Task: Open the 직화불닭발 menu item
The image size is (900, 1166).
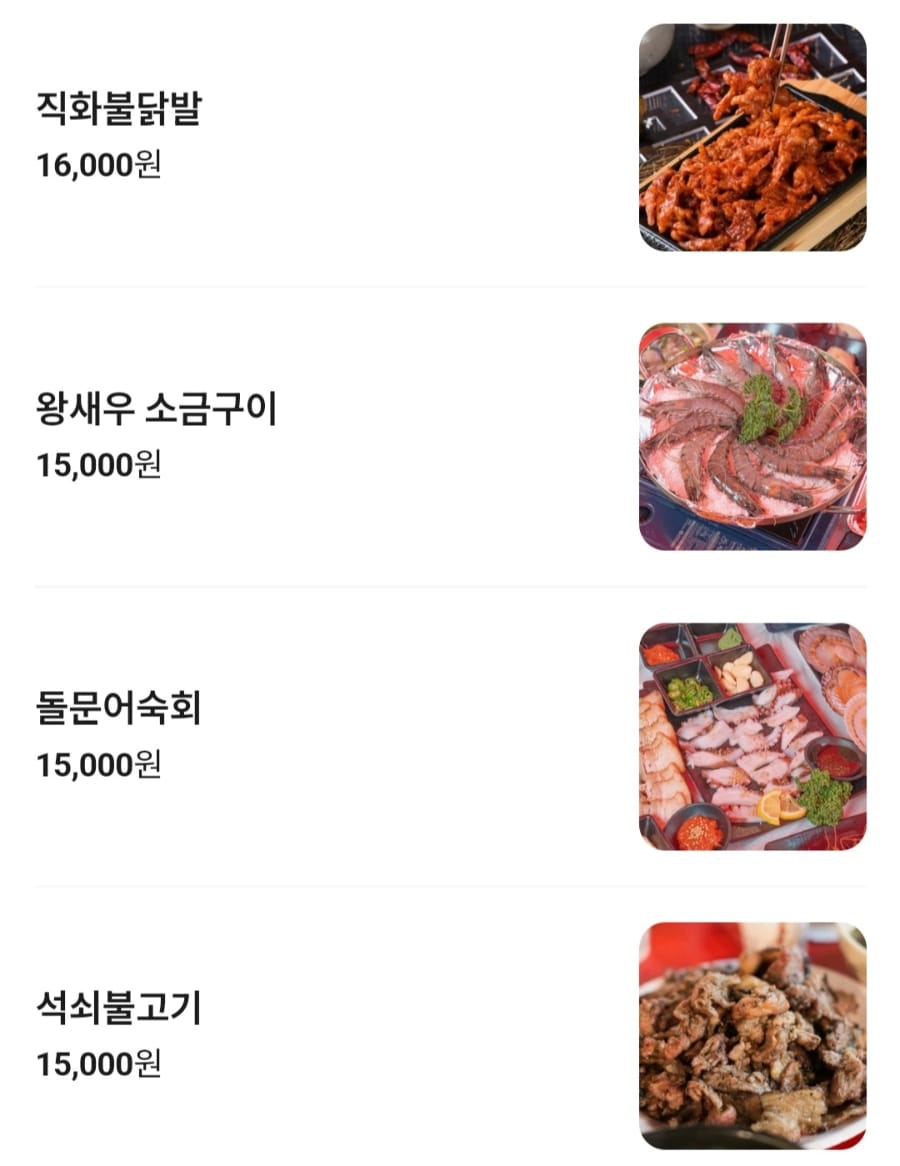Action: [x=119, y=108]
